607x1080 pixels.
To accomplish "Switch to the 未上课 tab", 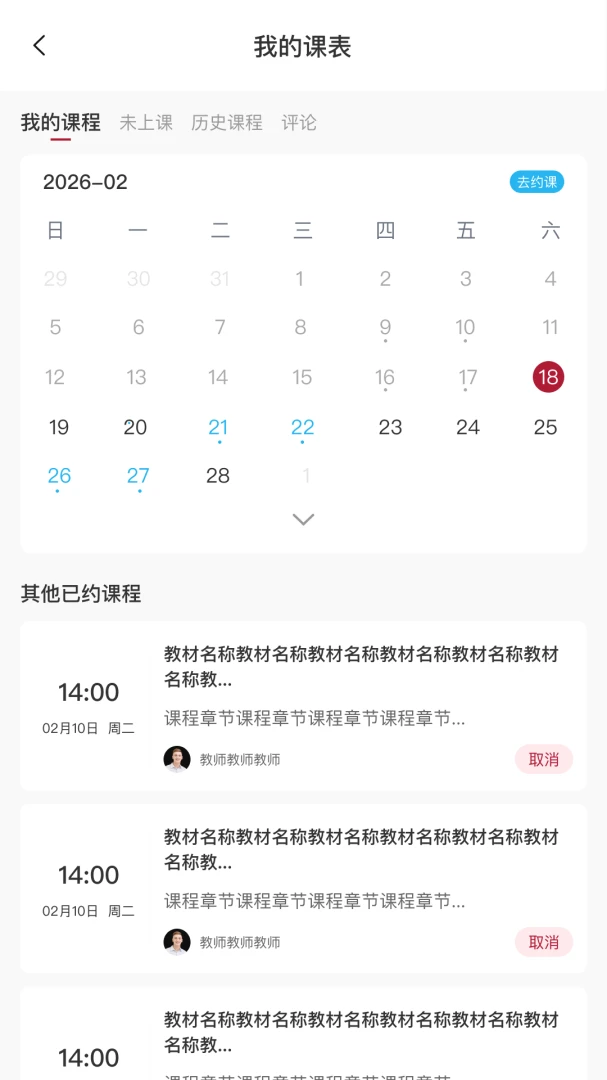I will [146, 123].
